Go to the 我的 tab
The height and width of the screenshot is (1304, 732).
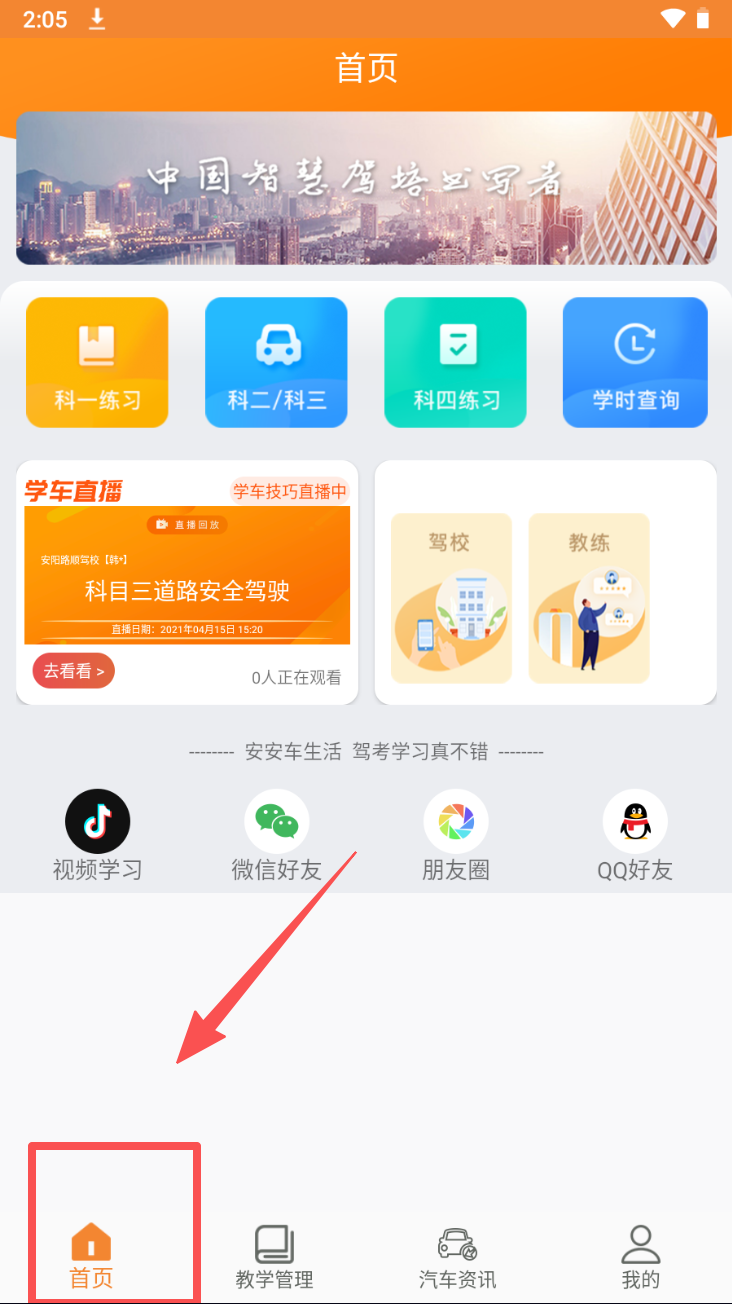click(640, 1256)
